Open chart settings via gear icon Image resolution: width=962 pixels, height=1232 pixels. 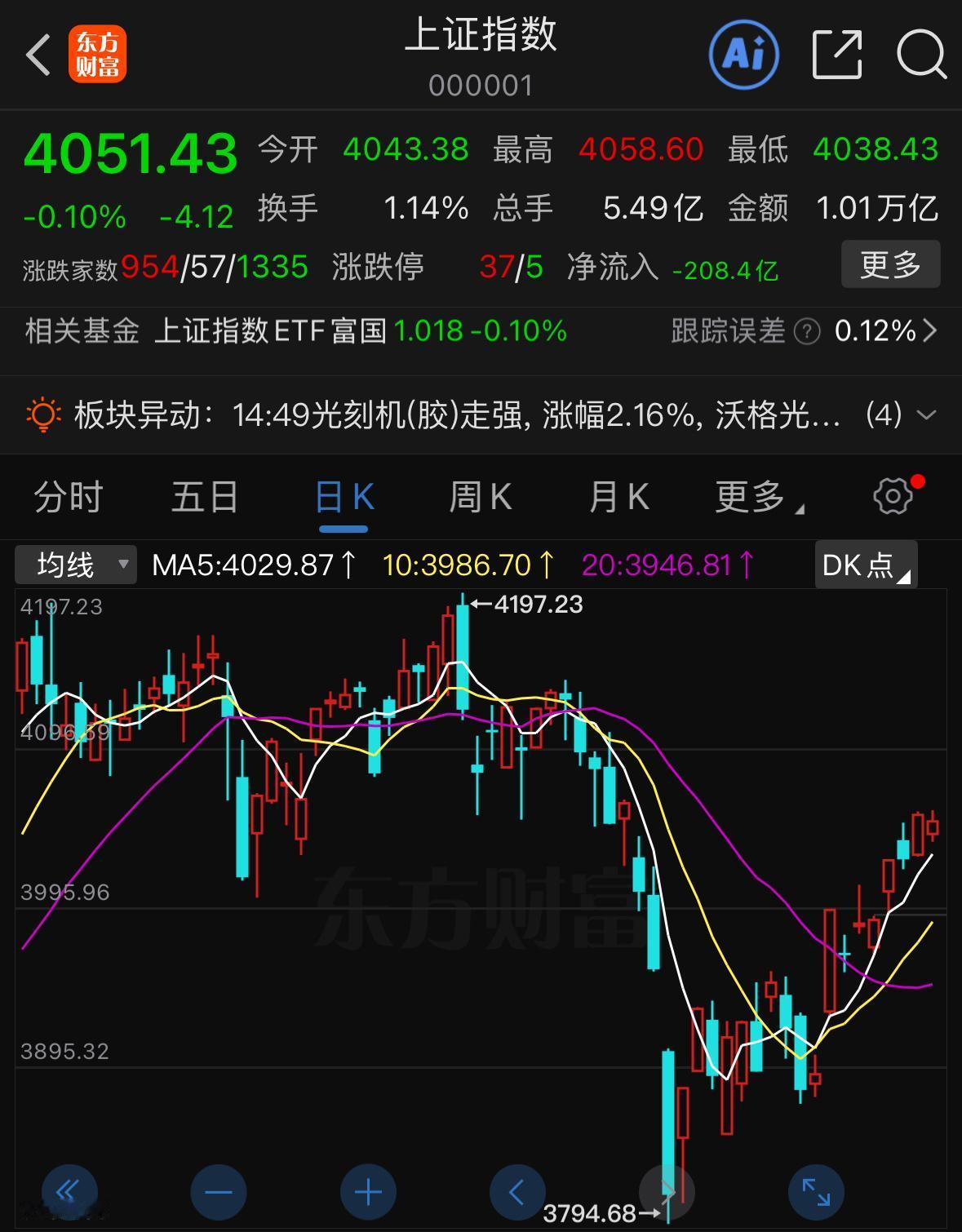tap(893, 495)
